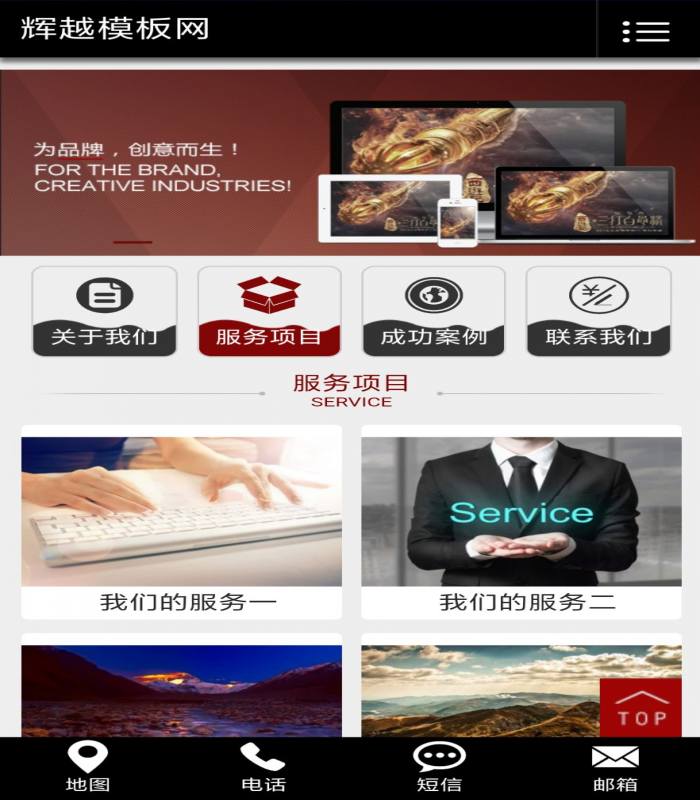Image resolution: width=700 pixels, height=800 pixels.
Task: Open the hamburger menu in the header
Action: [x=647, y=31]
